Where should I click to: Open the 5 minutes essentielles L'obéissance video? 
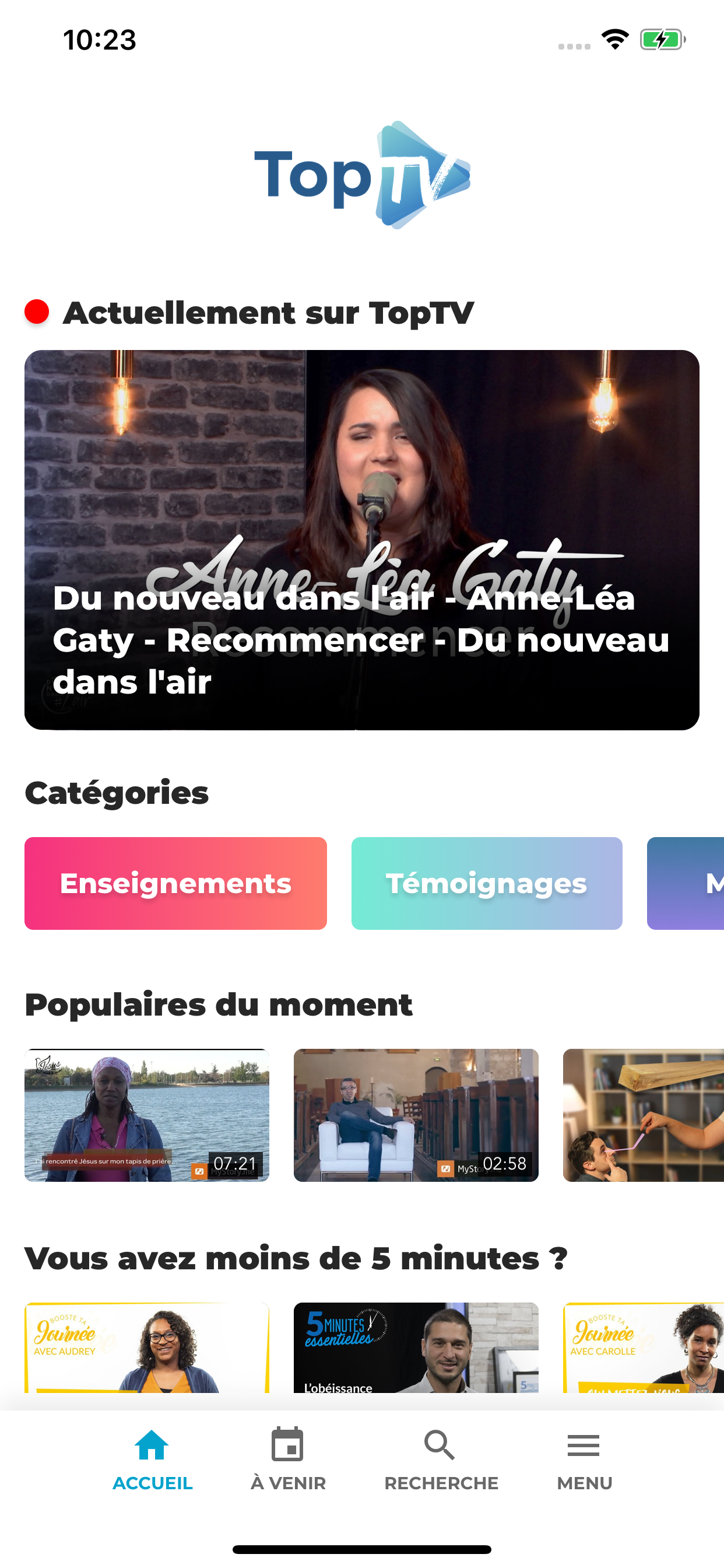[416, 1347]
